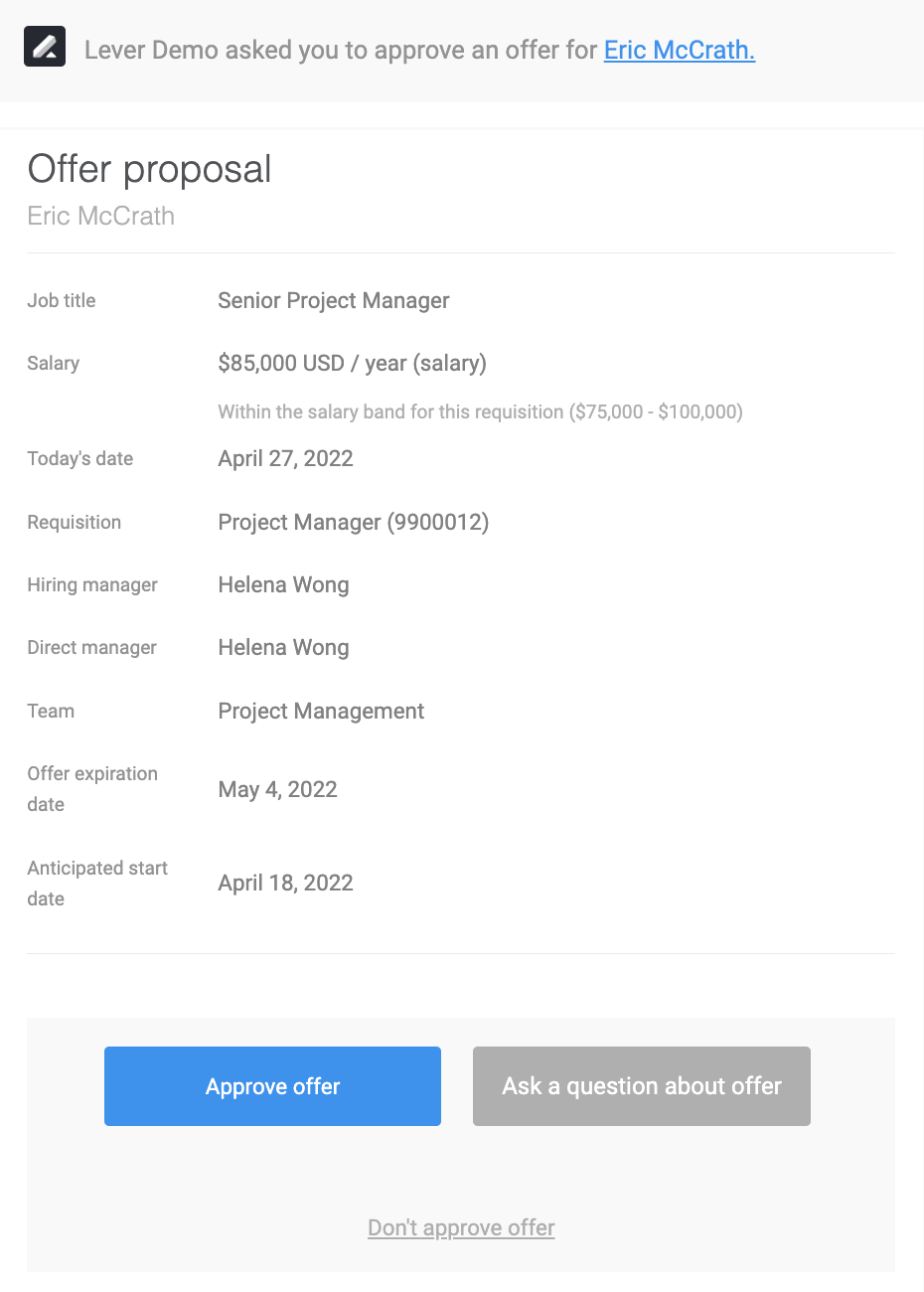
Task: Click the Job title field label
Action: [x=61, y=300]
